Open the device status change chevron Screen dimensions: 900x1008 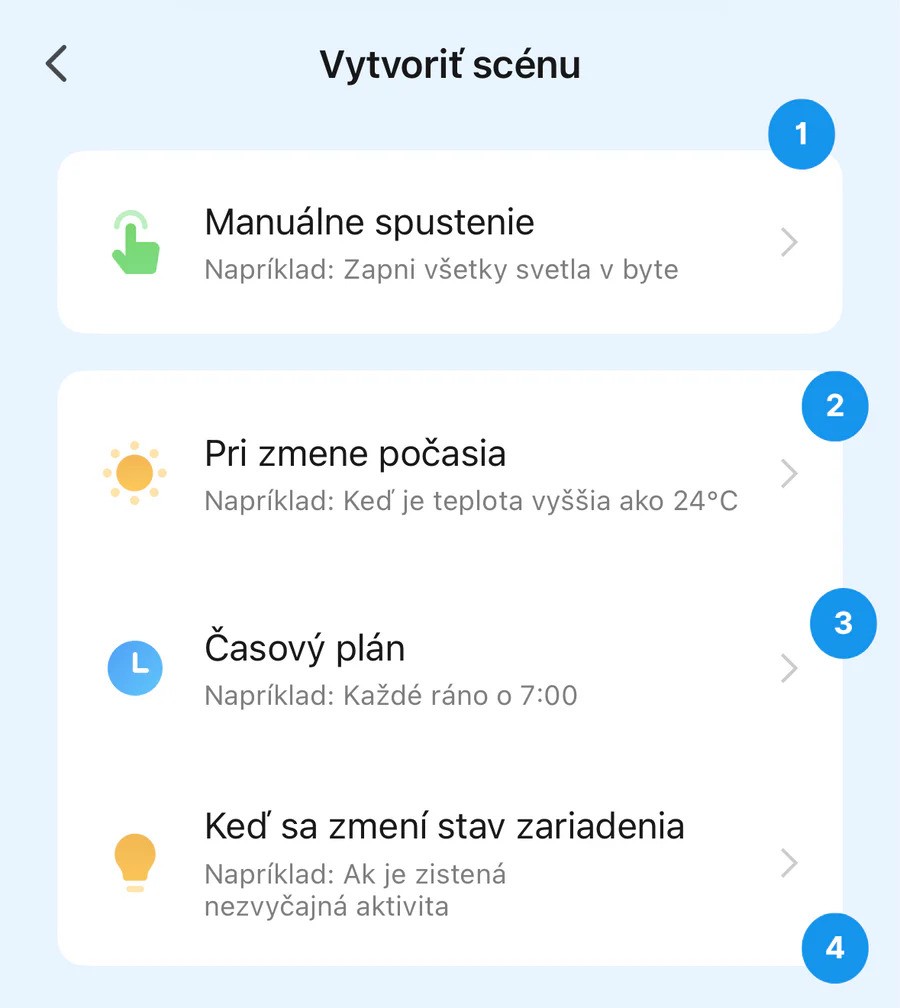[789, 862]
